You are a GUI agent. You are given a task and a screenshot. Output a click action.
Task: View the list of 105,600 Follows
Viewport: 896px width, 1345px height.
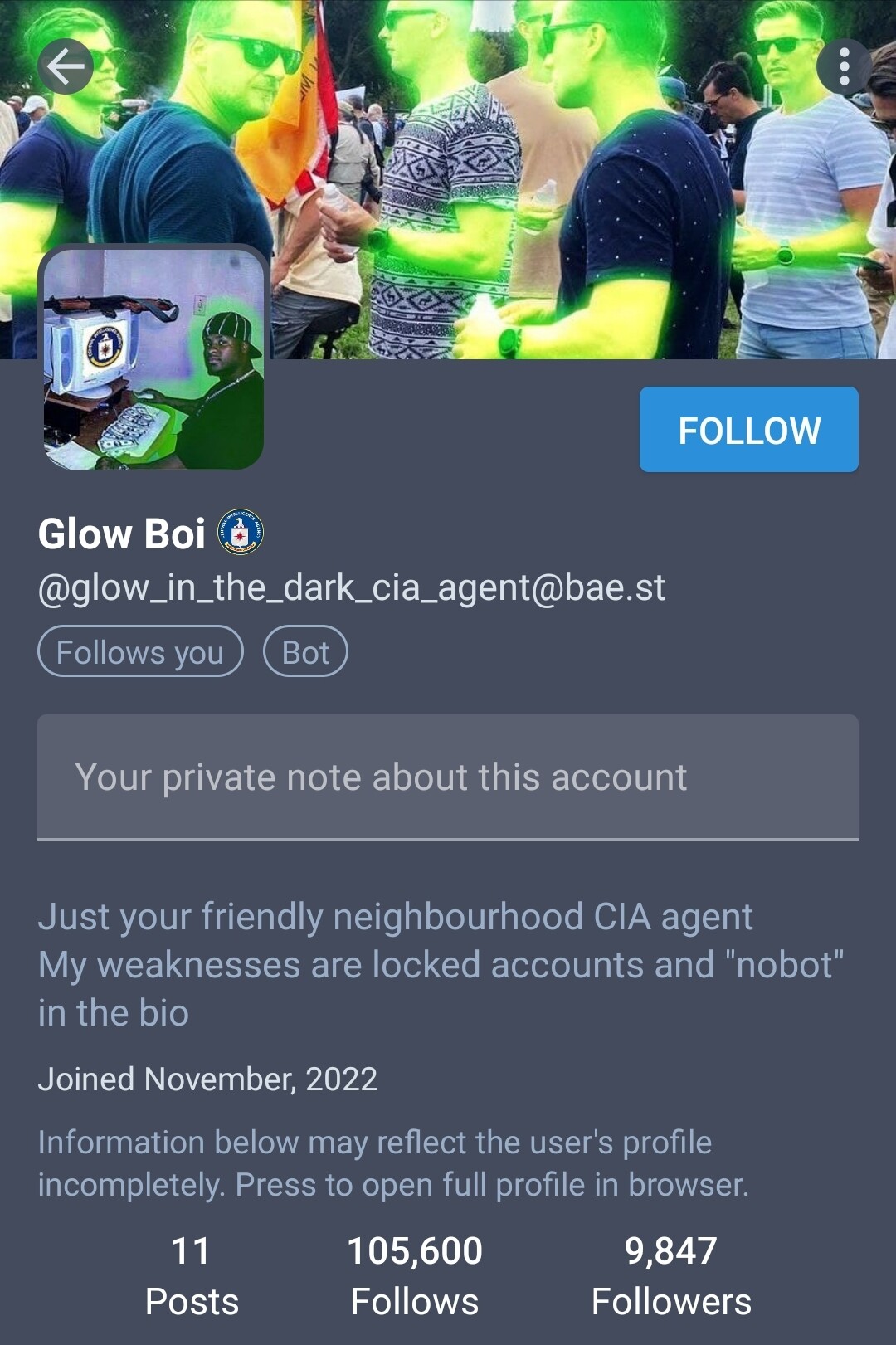(x=414, y=1275)
